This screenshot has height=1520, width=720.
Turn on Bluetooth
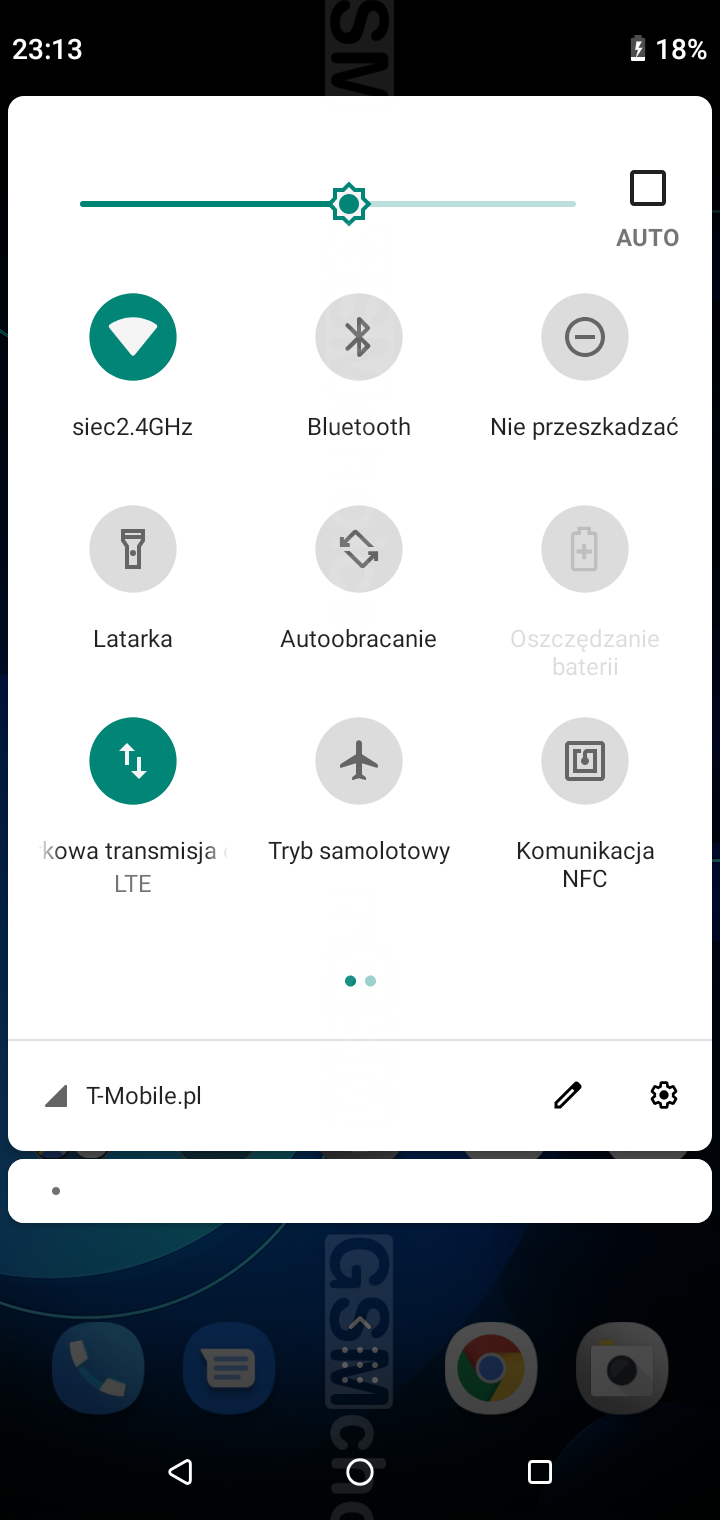click(x=359, y=337)
